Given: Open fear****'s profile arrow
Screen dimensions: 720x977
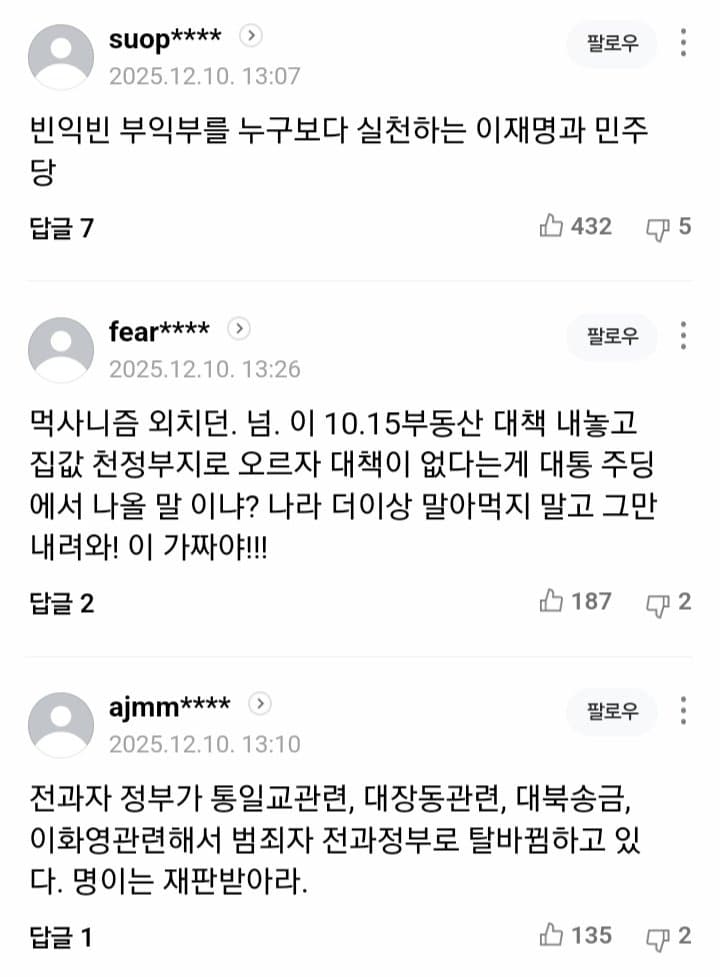Looking at the screenshot, I should [x=239, y=328].
